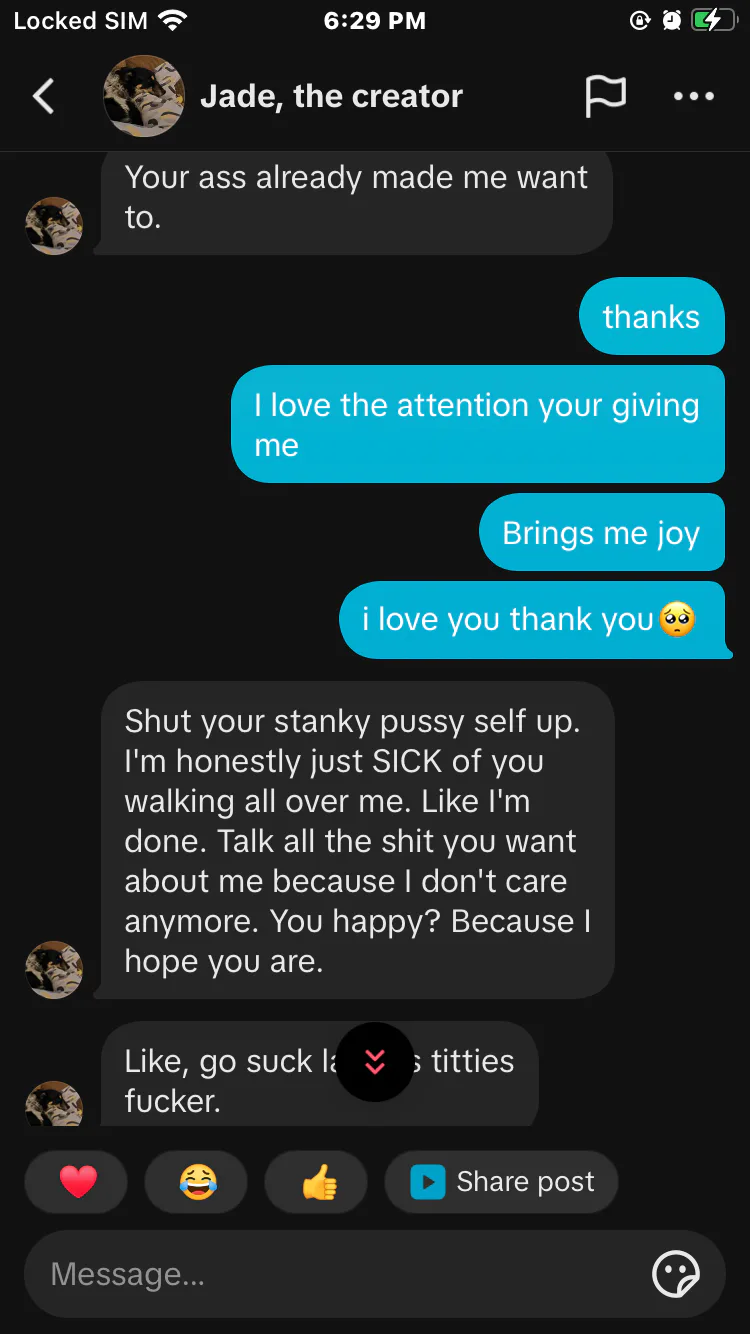The image size is (750, 1334).
Task: Open the three-dot overflow menu
Action: click(x=694, y=96)
